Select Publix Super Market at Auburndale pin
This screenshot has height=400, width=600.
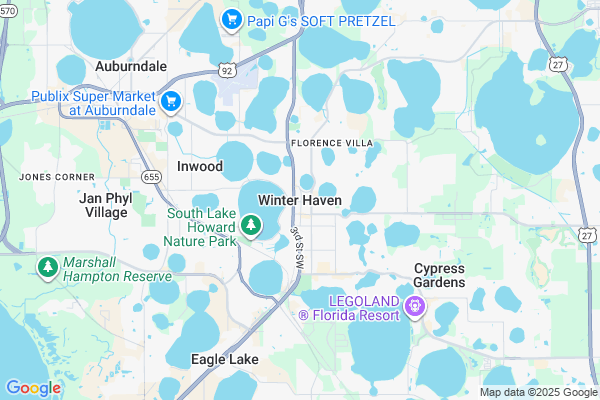[x=170, y=100]
